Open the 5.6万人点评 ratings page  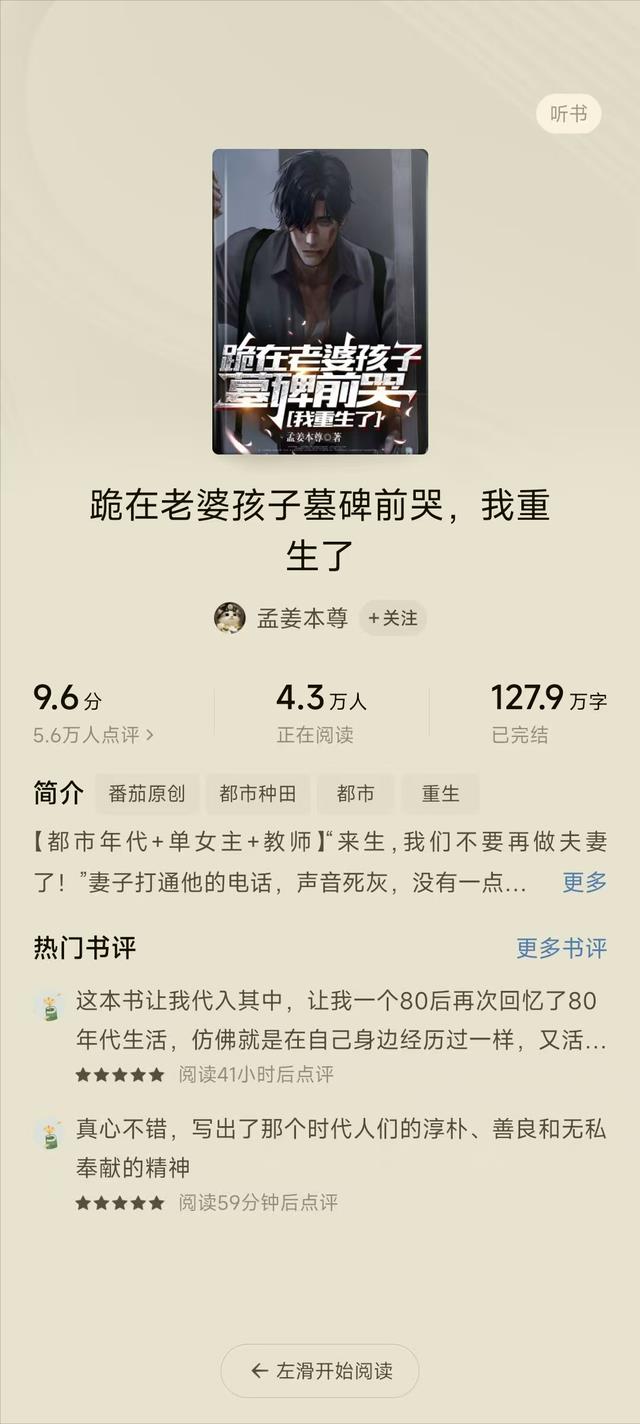[94, 735]
